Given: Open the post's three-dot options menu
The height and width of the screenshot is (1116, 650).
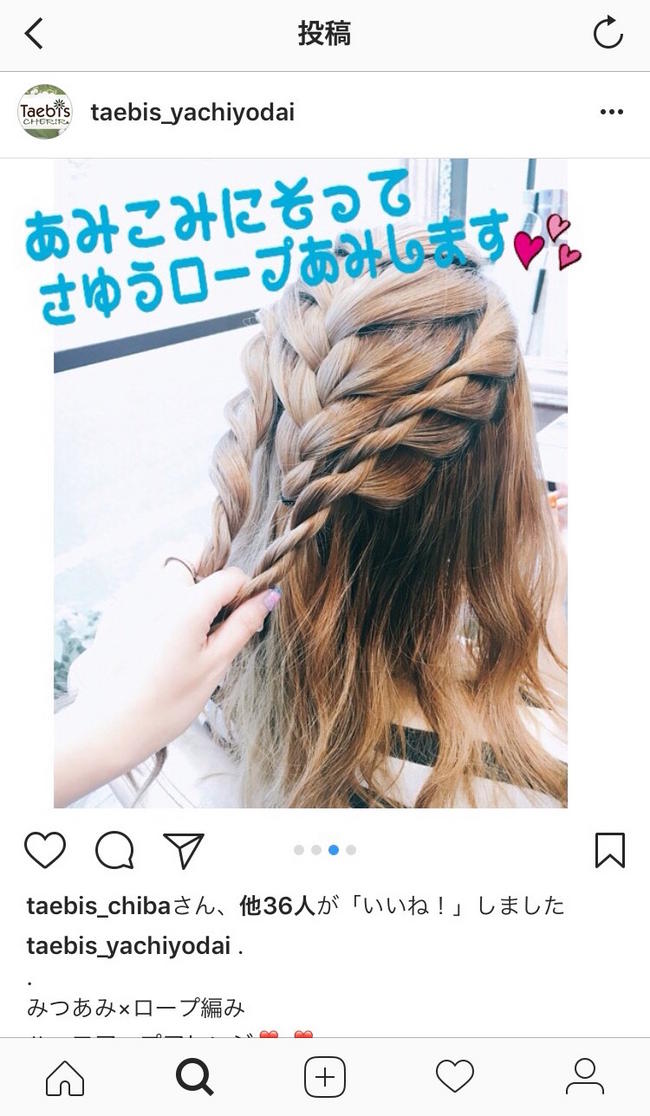Looking at the screenshot, I should click(x=612, y=112).
